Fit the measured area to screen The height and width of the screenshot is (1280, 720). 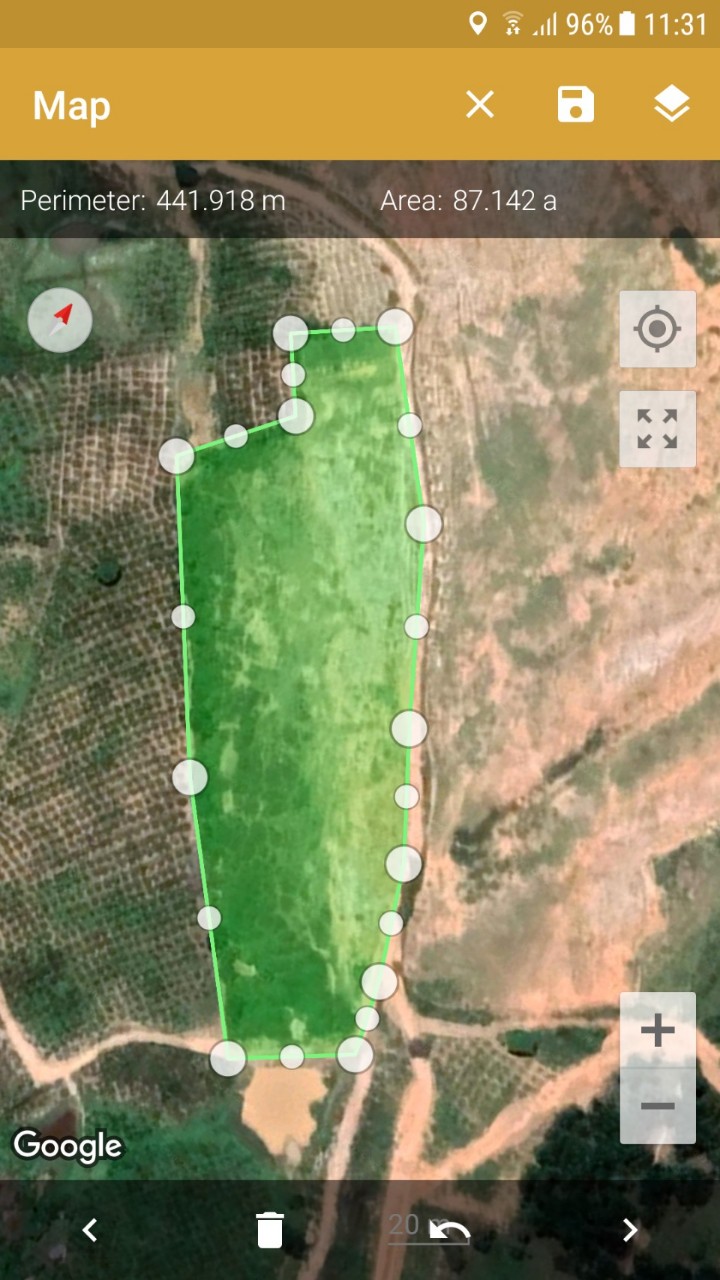pos(657,429)
